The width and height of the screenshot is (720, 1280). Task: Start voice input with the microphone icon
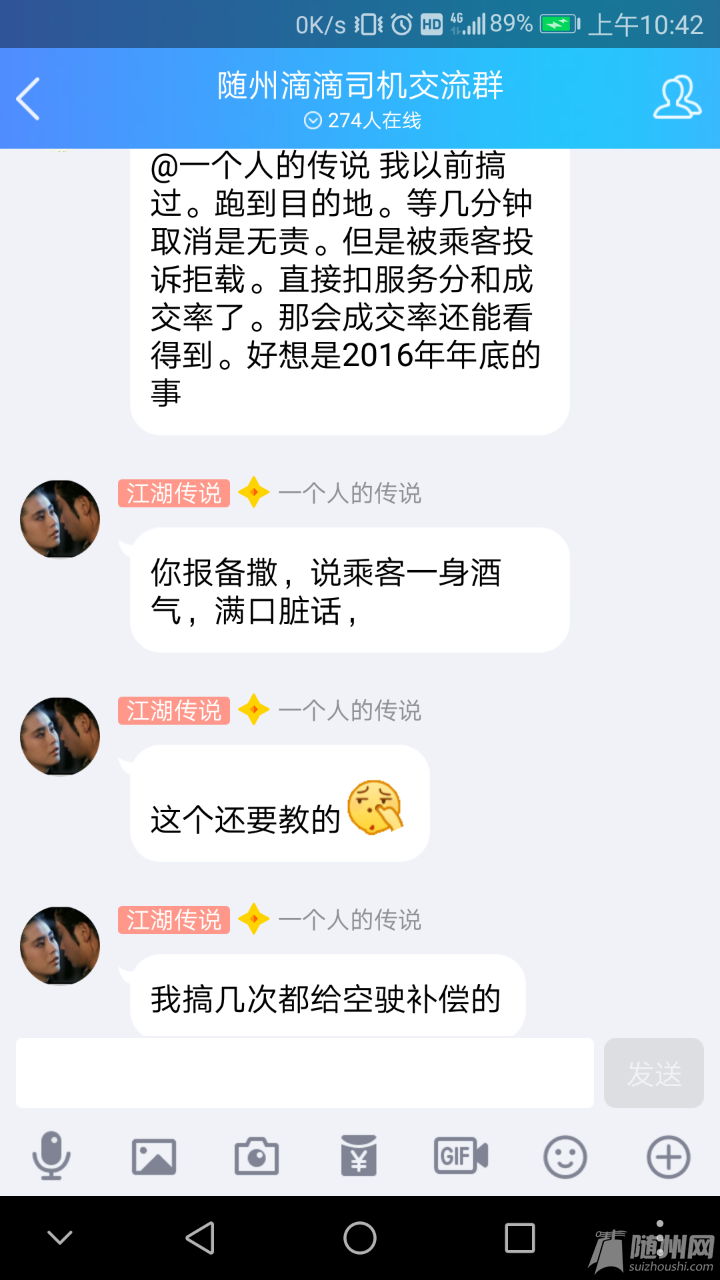[x=51, y=1157]
